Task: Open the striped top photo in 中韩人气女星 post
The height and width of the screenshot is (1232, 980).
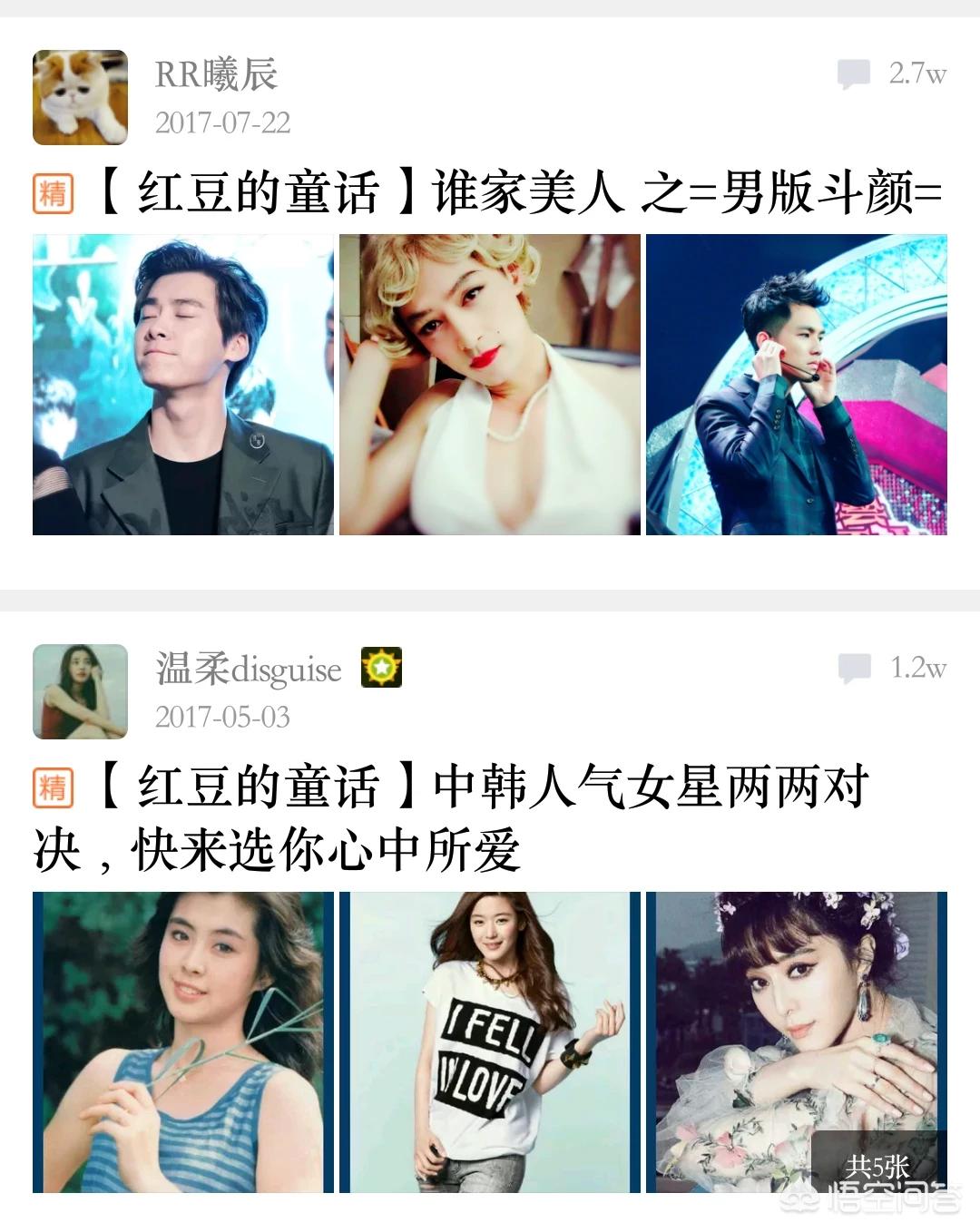Action: [x=183, y=1041]
